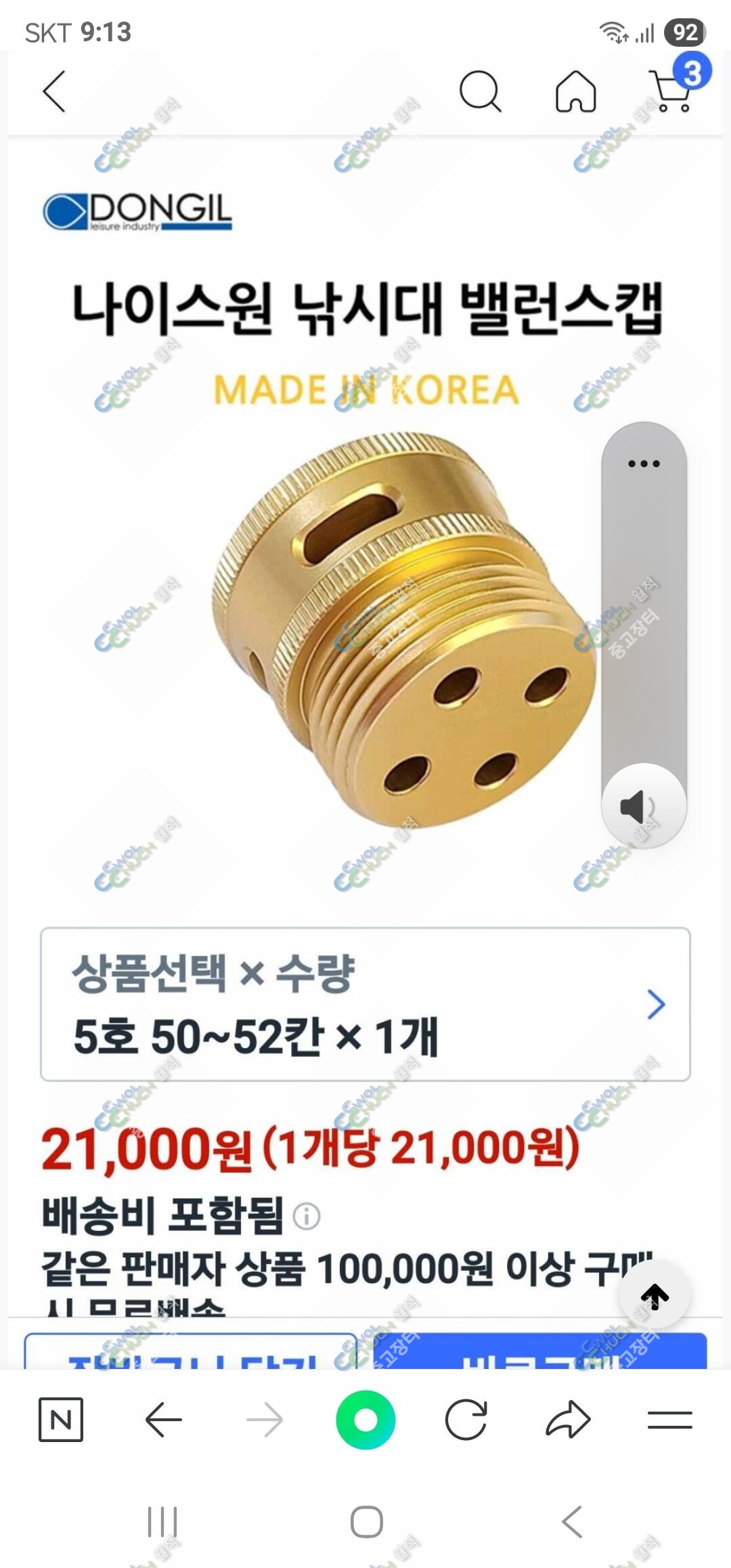Share this page with the share arrow
The width and height of the screenshot is (731, 1568).
tap(568, 1419)
